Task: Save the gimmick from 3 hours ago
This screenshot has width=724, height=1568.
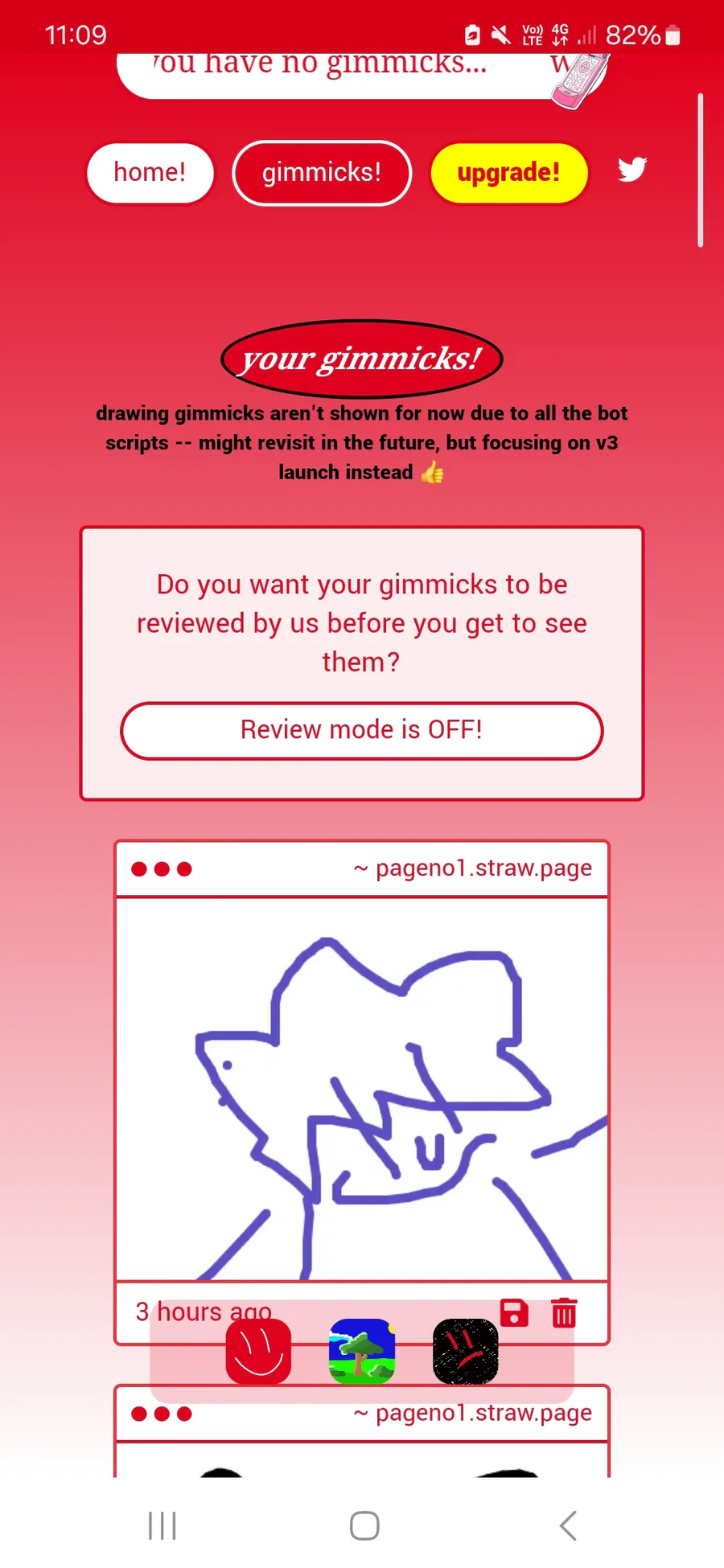Action: coord(514,1312)
